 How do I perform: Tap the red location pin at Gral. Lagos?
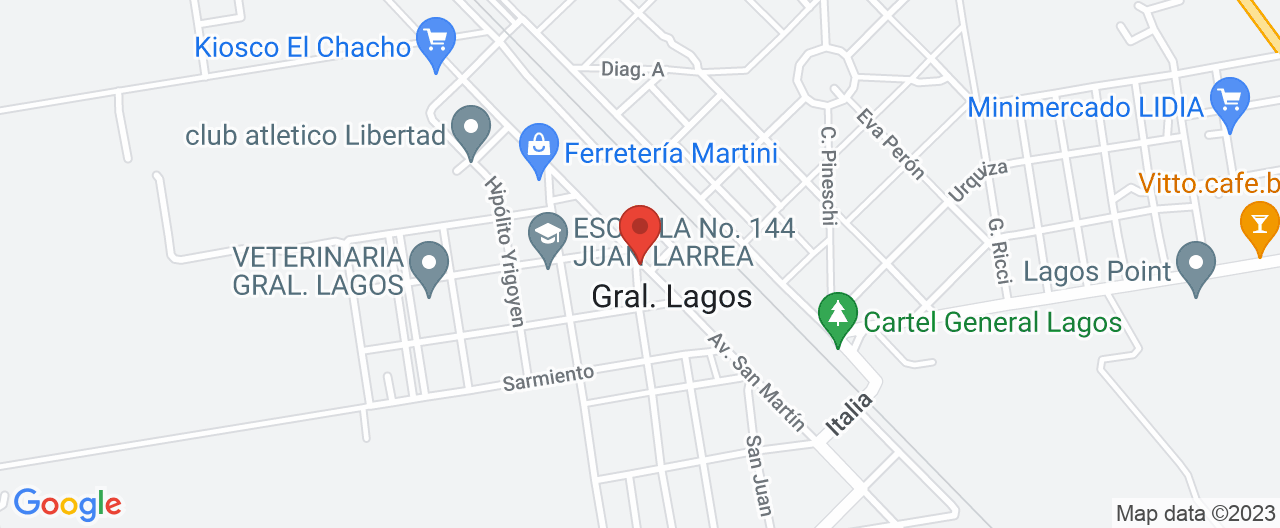click(x=640, y=230)
